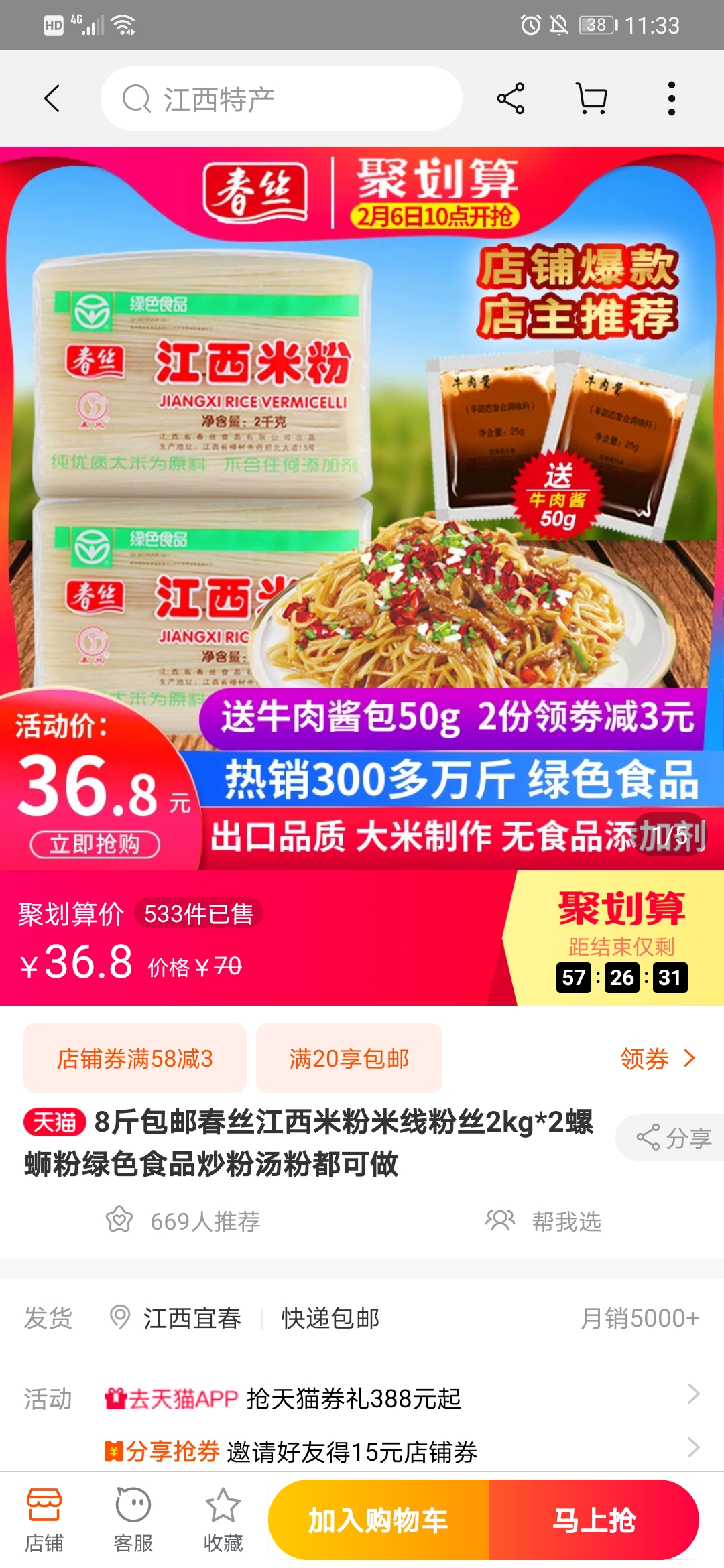Tap 马上抢 to buy now

tap(594, 1520)
